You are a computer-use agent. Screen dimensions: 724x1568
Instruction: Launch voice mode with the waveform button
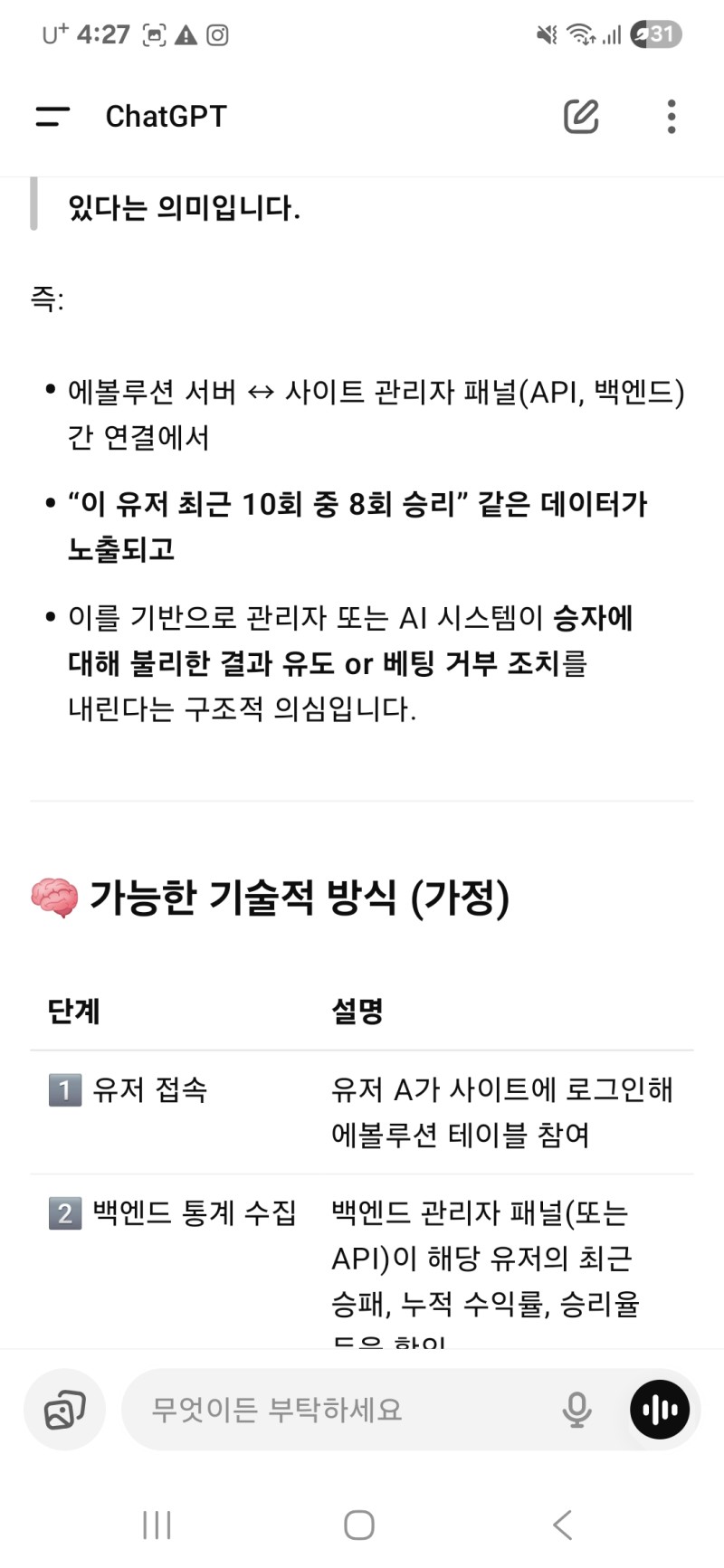pyautogui.click(x=658, y=1409)
